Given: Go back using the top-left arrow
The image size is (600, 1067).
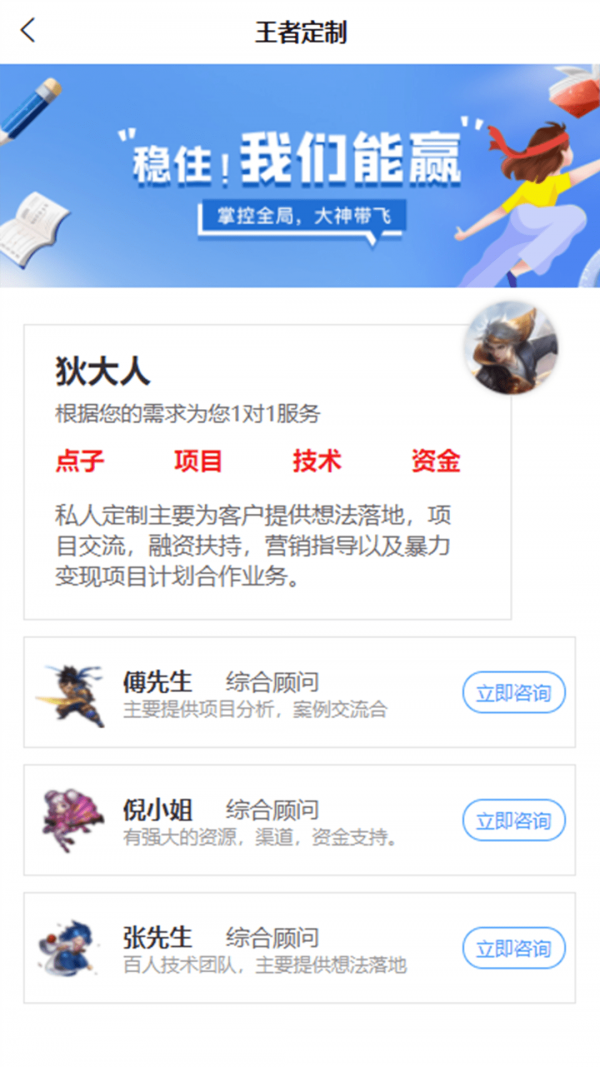Looking at the screenshot, I should pyautogui.click(x=28, y=31).
